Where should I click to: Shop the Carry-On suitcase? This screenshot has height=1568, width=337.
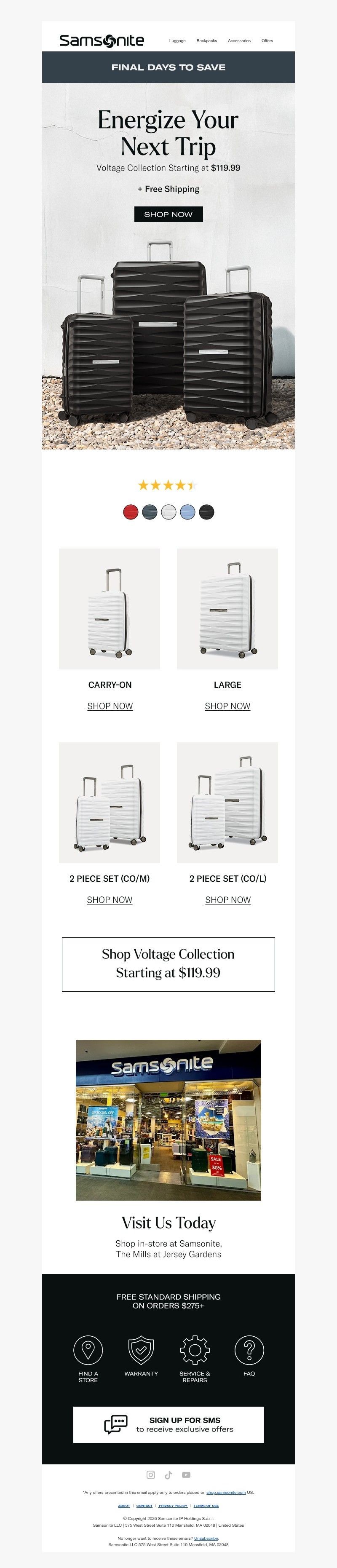pyautogui.click(x=110, y=706)
